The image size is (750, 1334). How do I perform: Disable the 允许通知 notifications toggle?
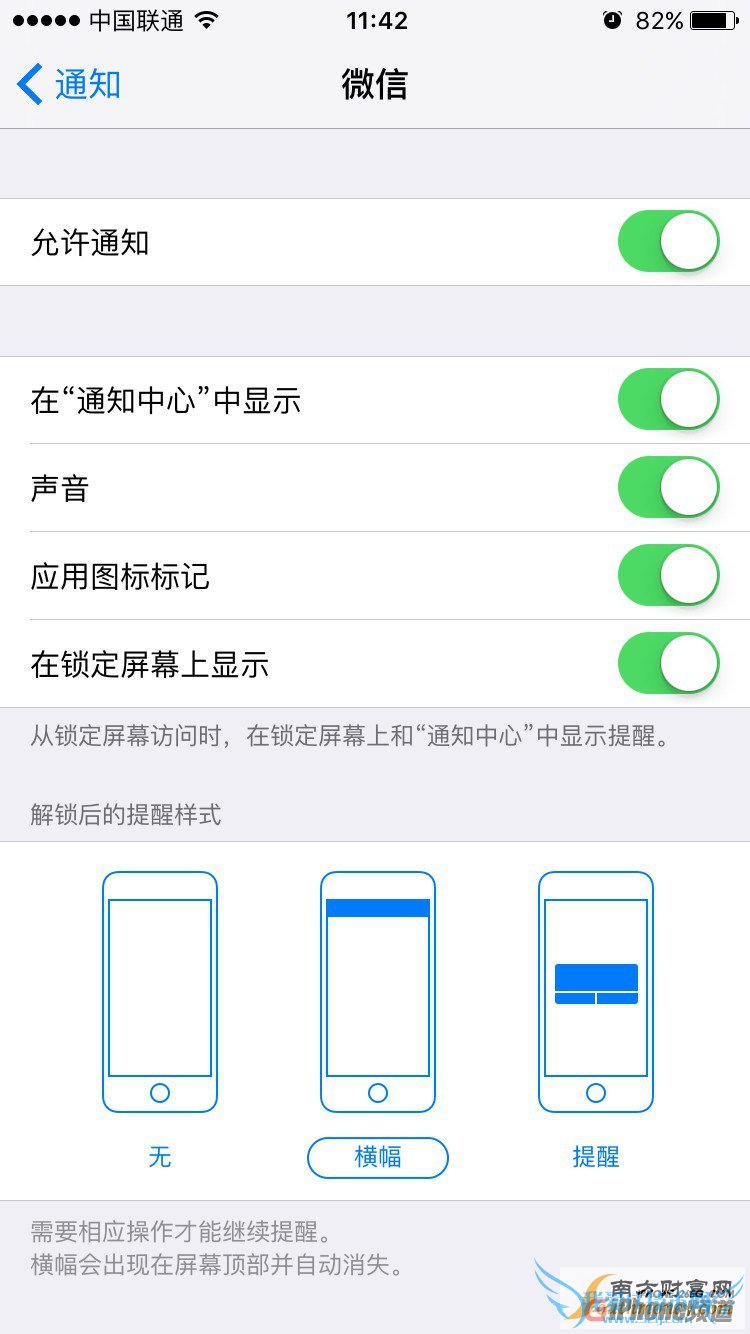click(666, 241)
